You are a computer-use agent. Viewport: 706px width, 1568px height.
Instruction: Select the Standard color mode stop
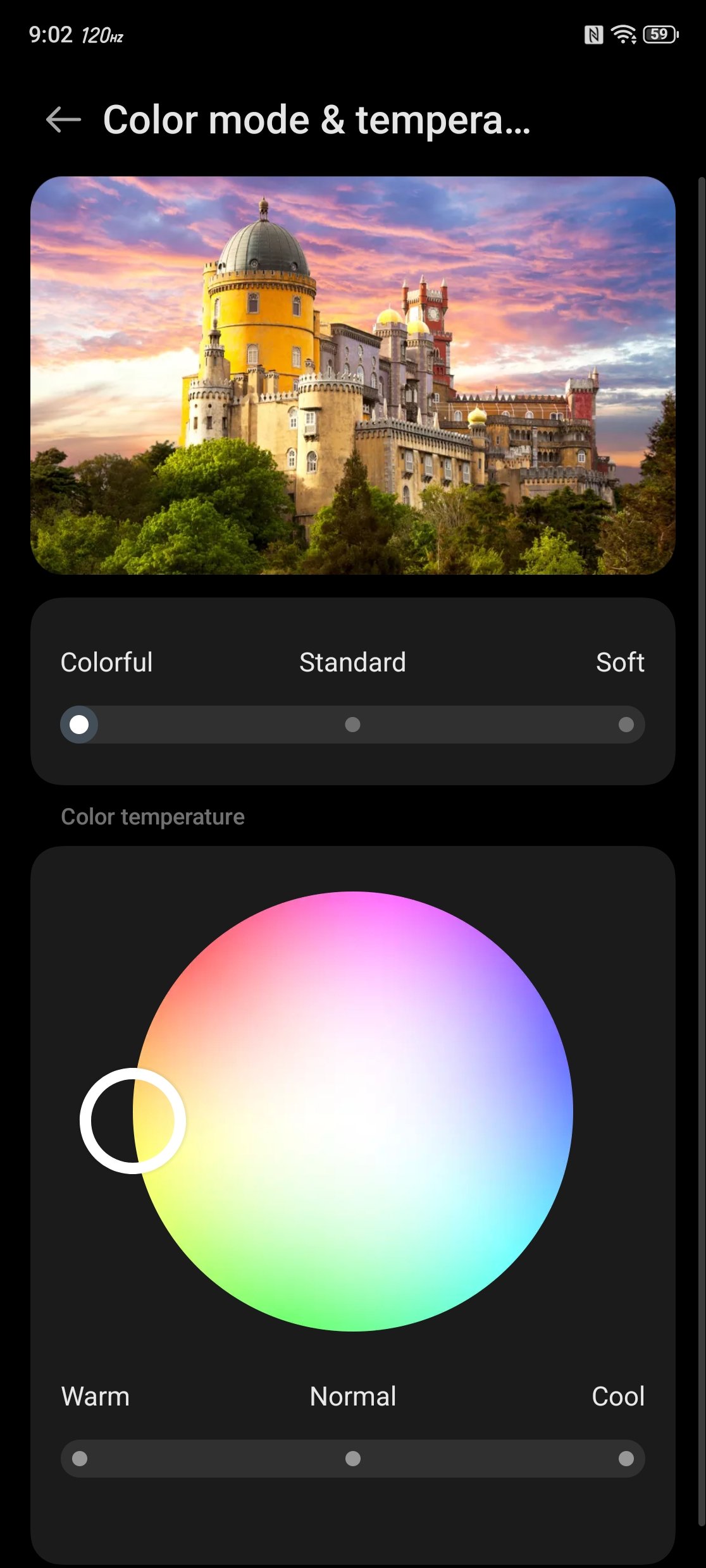point(352,725)
